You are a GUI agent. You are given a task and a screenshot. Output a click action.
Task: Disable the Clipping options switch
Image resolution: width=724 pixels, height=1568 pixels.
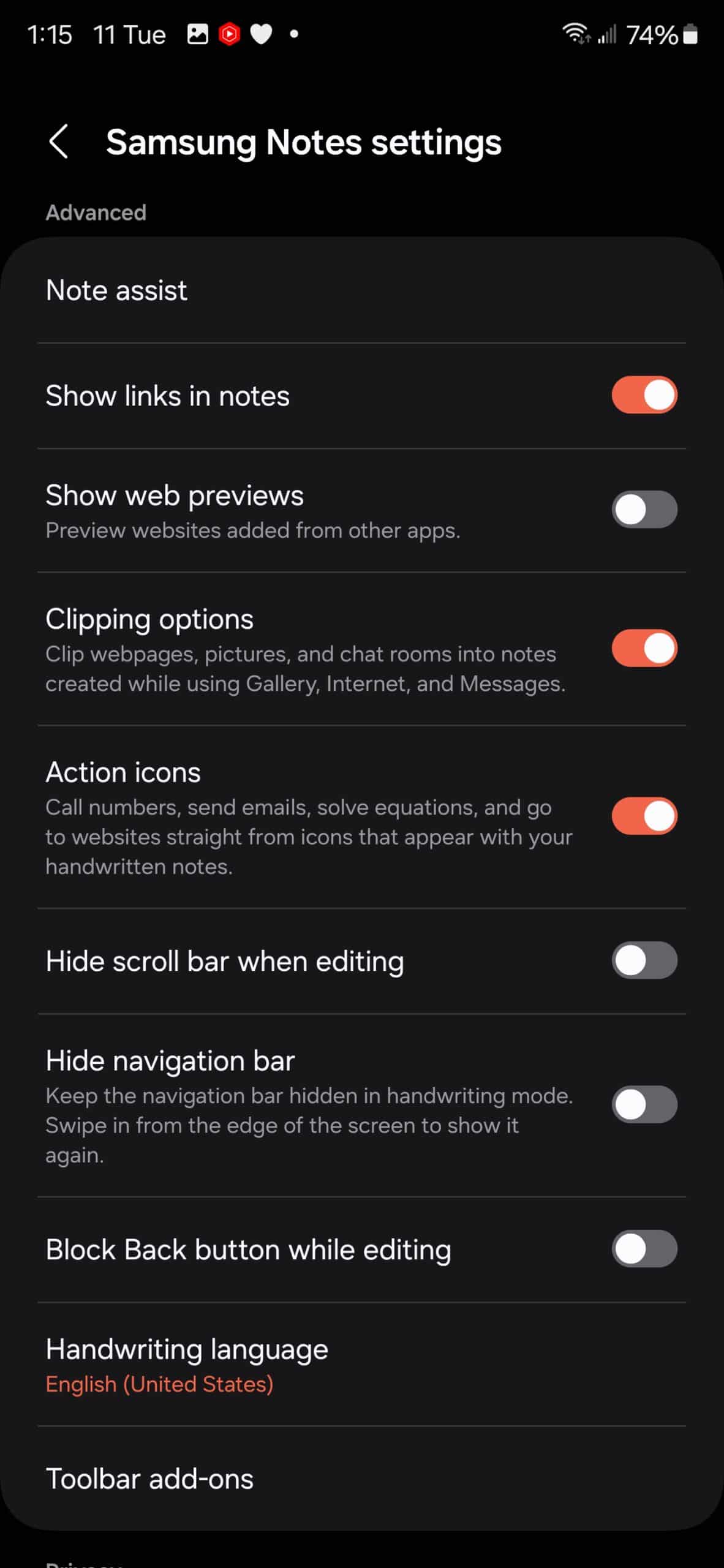click(644, 648)
